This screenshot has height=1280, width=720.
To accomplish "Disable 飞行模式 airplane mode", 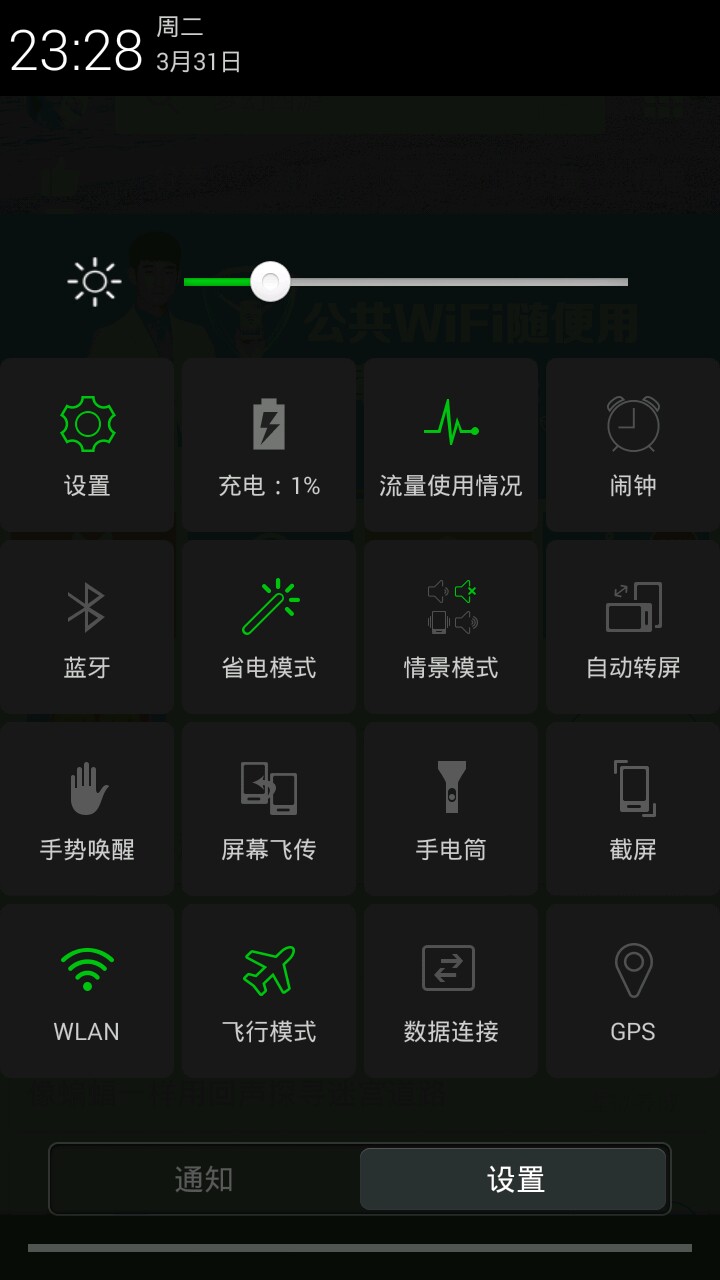I will coord(269,991).
